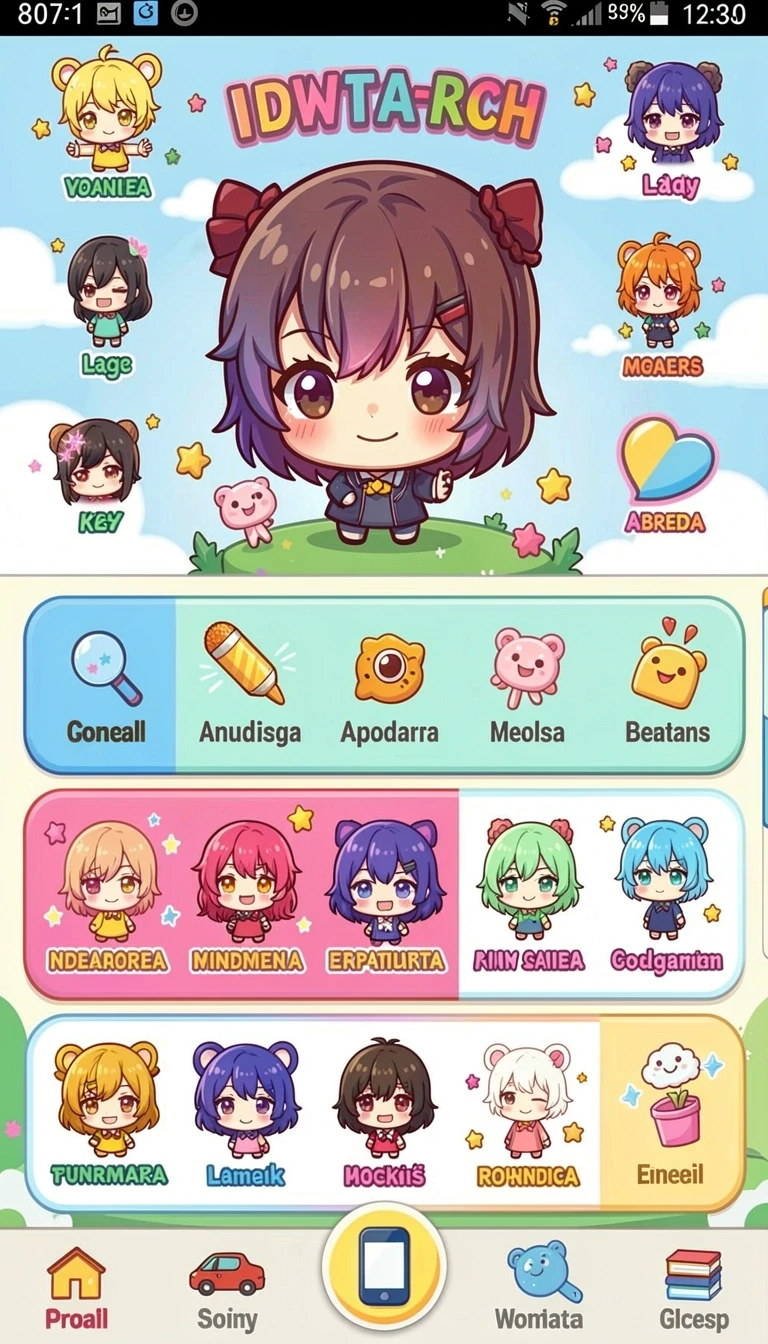The image size is (768, 1344).
Task: Switch to the Apodarra category
Action: 389,686
